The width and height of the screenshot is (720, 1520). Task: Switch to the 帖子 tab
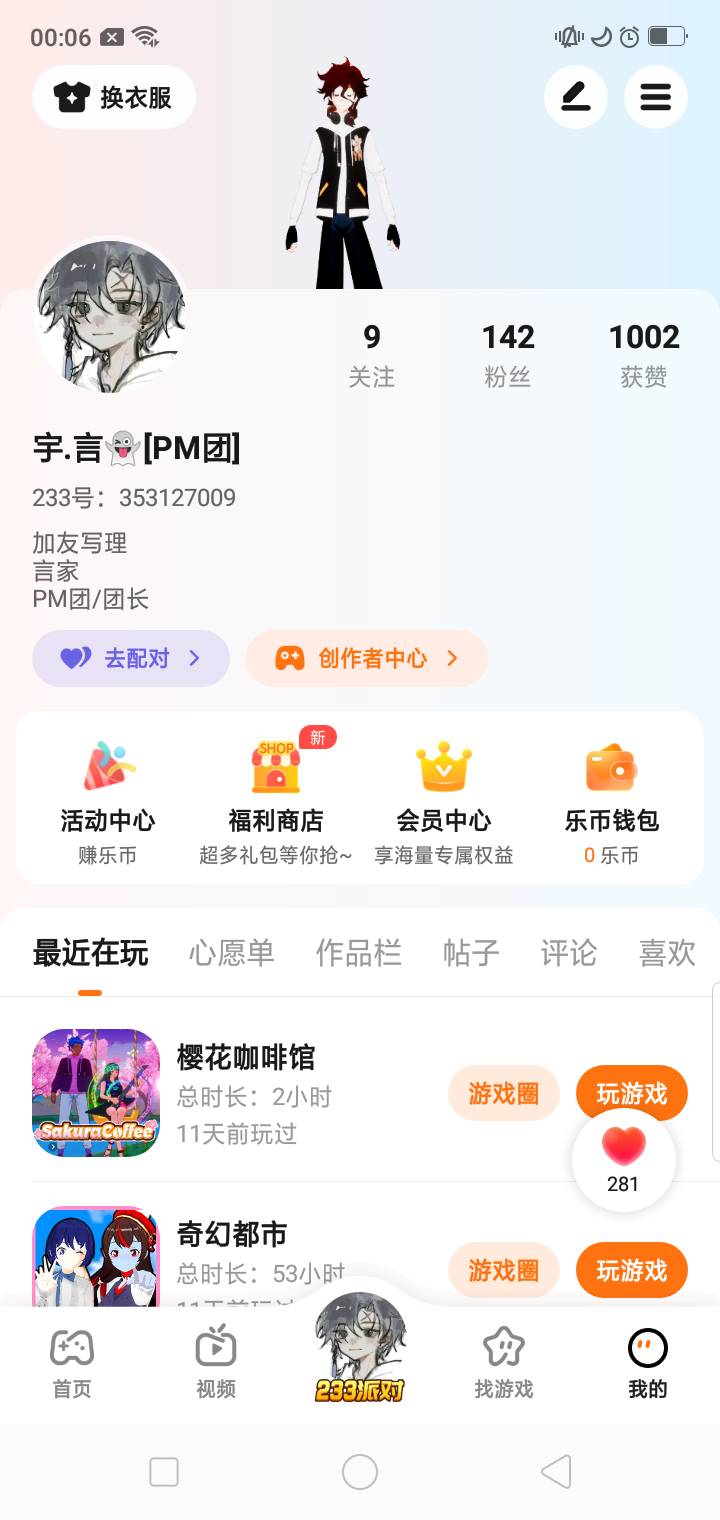(471, 953)
